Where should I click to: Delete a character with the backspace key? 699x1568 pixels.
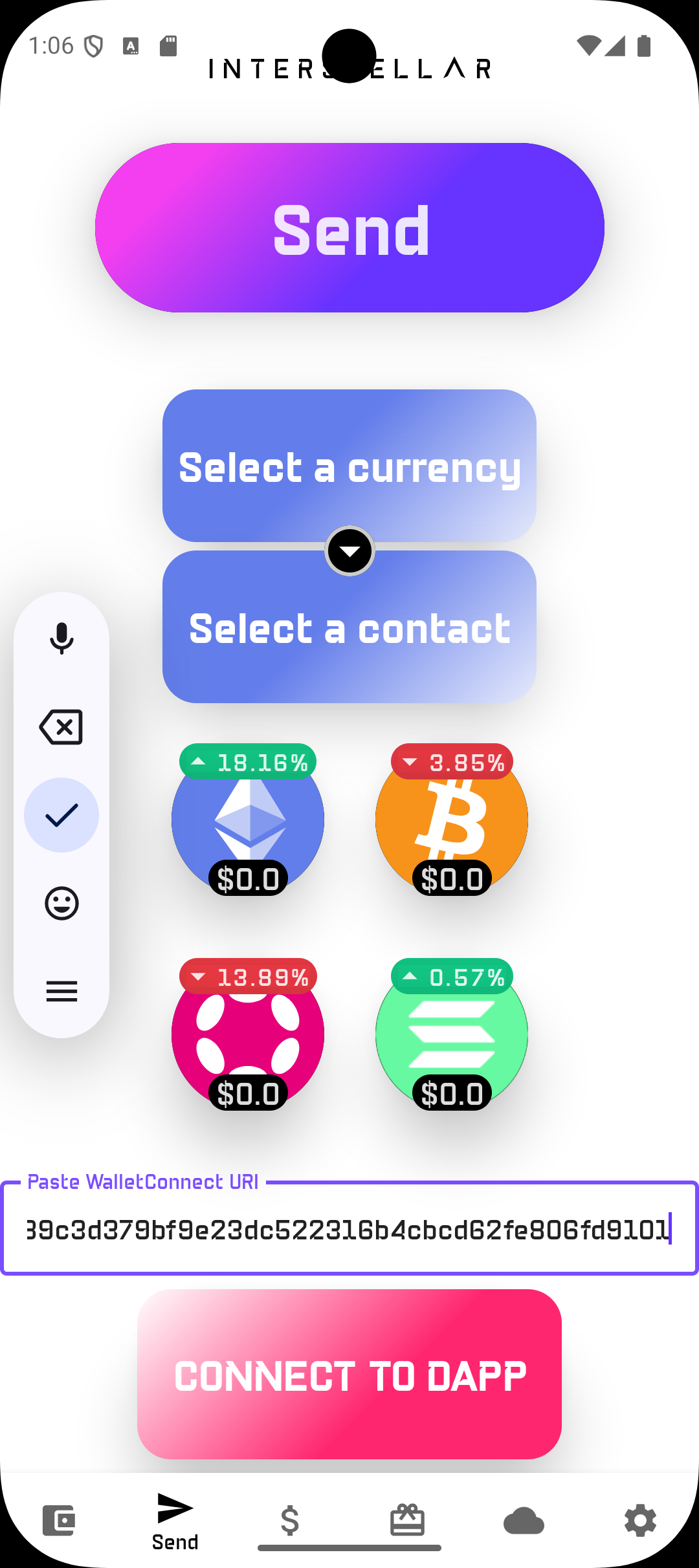pos(61,727)
